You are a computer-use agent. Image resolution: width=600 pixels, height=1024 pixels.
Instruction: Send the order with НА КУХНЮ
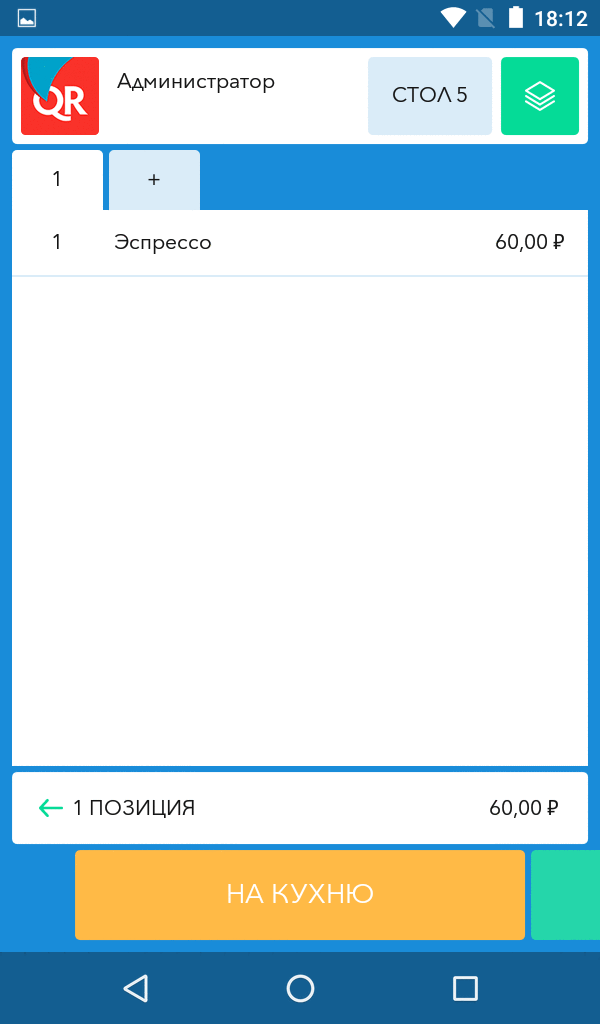300,895
